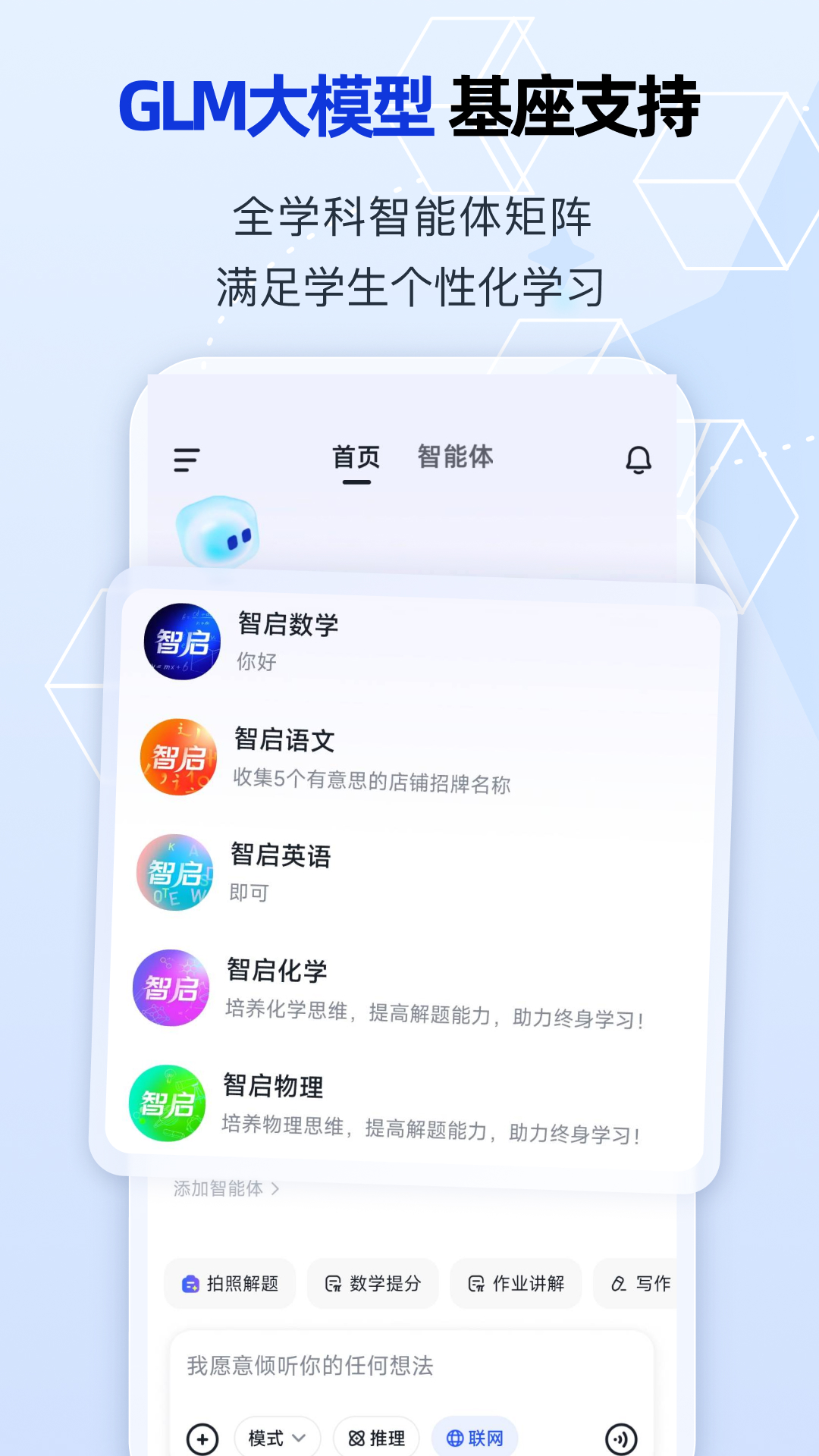Screen dimensions: 819x1456
Task: Open the 智启数学 agent avatar
Action: 180,642
